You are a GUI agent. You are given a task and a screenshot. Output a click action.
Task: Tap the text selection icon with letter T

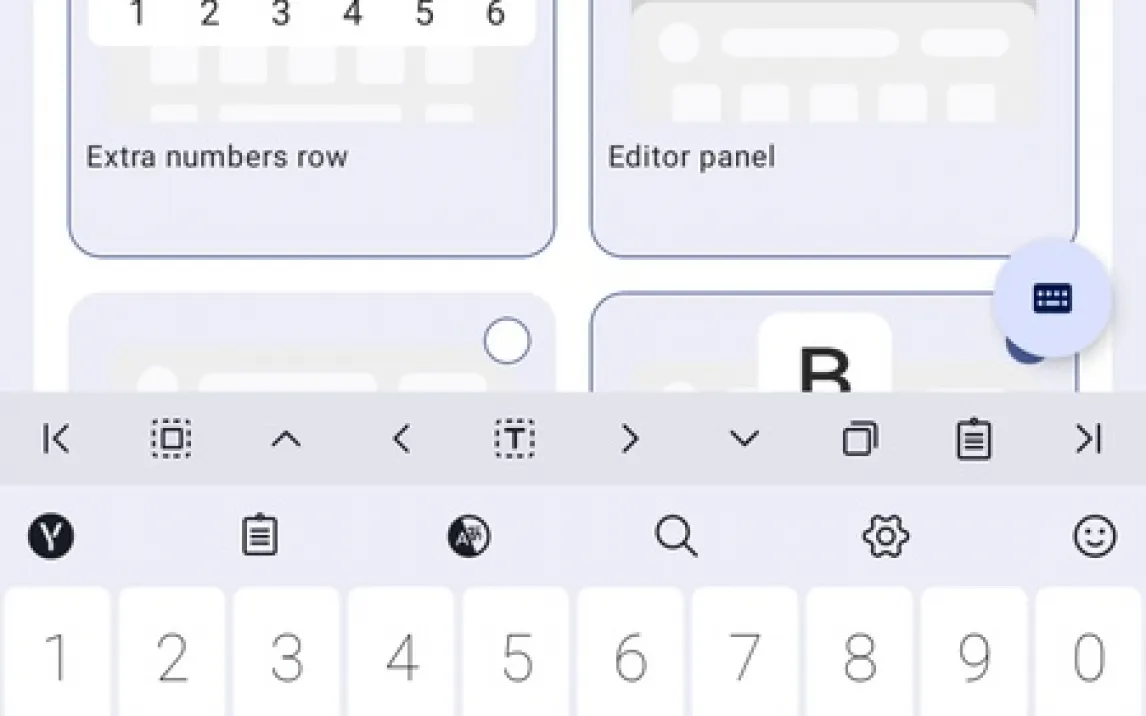[515, 439]
